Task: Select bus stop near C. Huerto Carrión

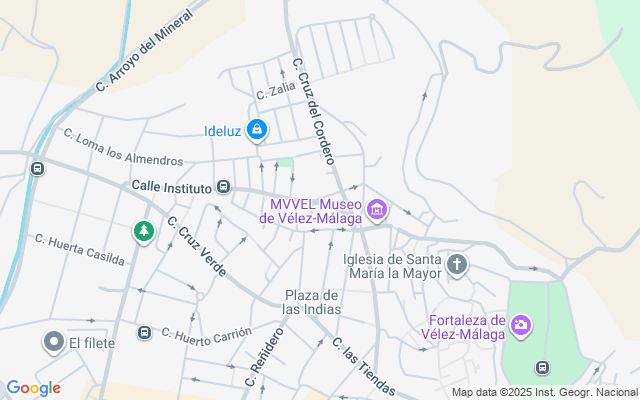Action: click(x=144, y=332)
